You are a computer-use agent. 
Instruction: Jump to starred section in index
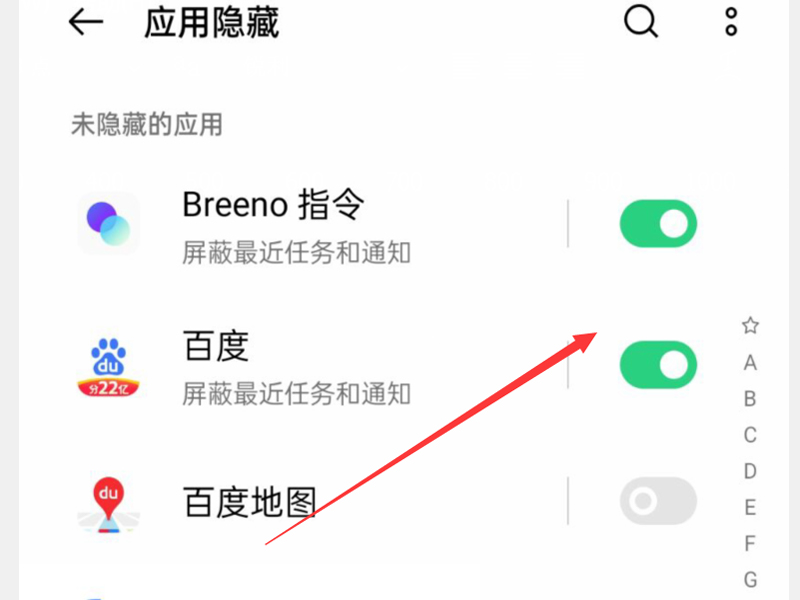pos(750,326)
